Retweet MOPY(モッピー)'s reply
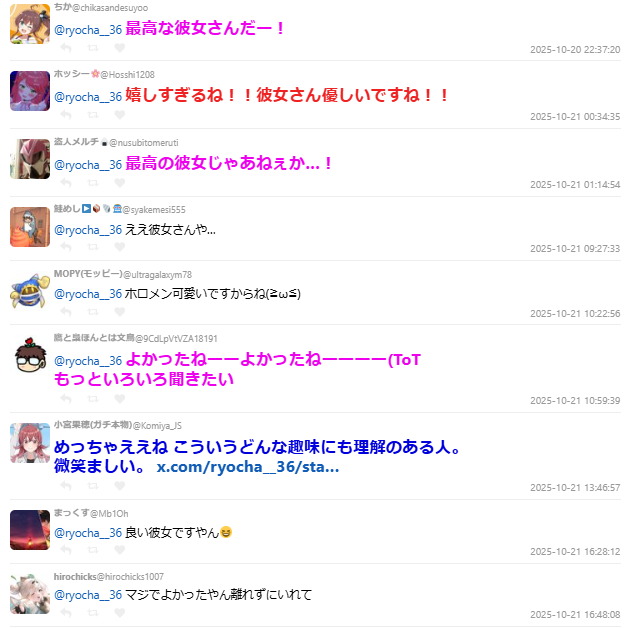The height and width of the screenshot is (628, 626). [x=93, y=312]
